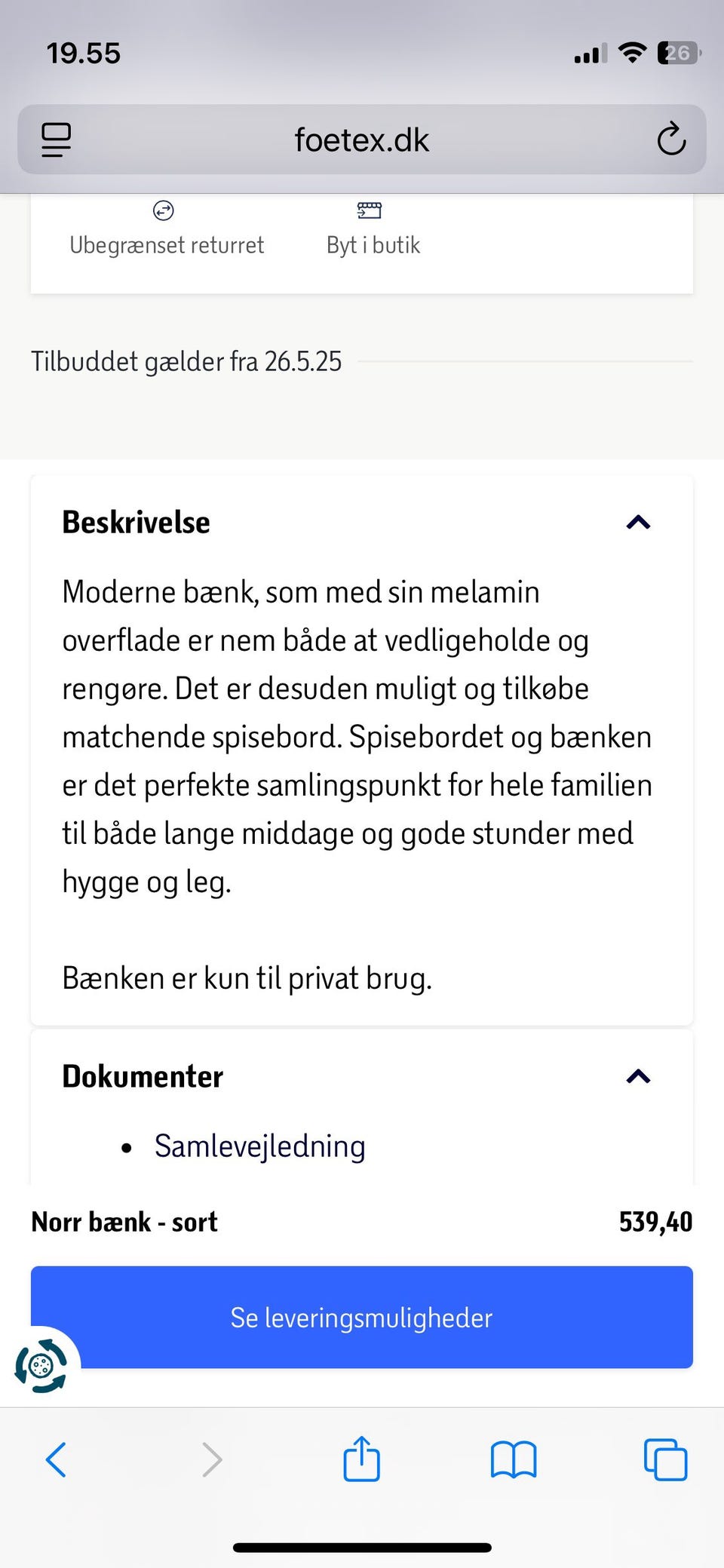Tap the battery indicator showing 26

coord(677,51)
